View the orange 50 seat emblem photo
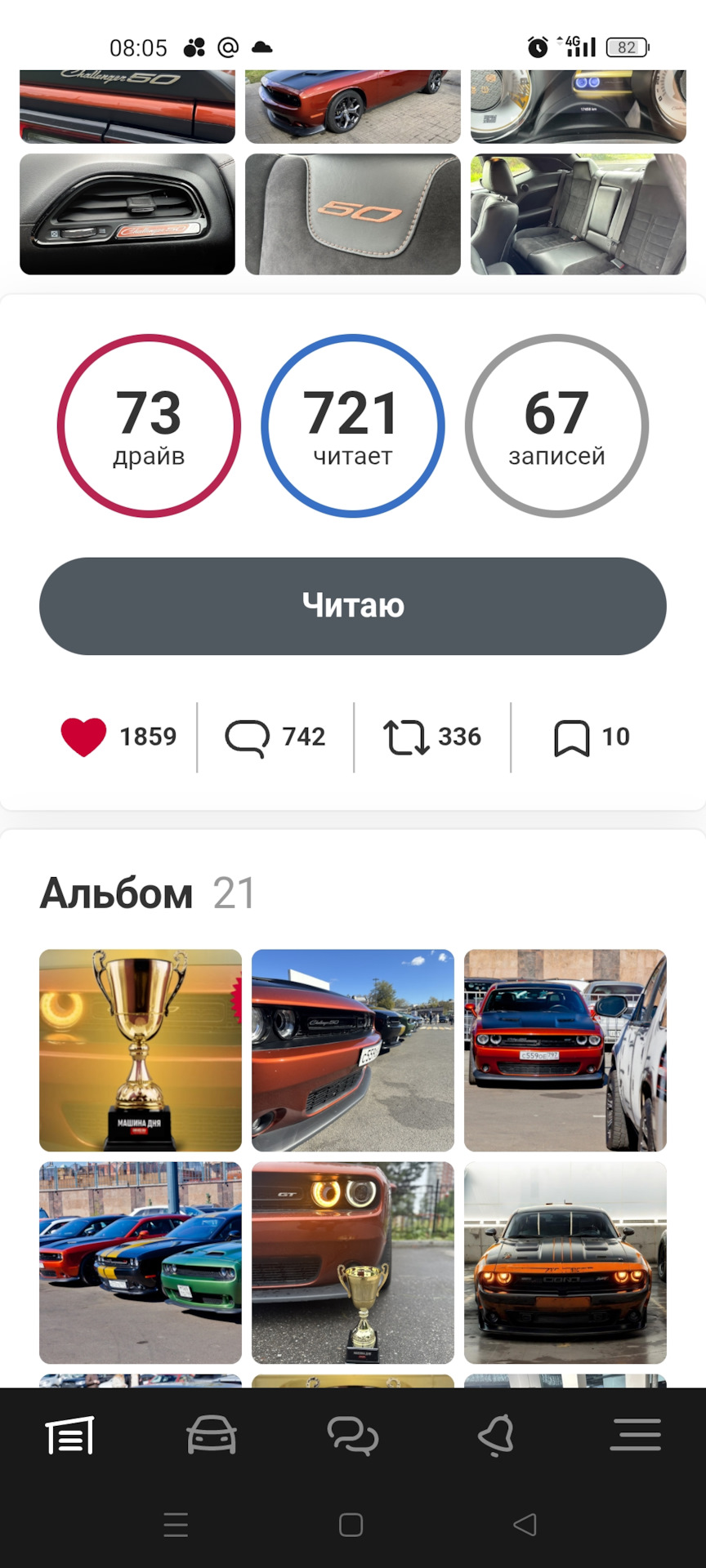This screenshot has width=706, height=1568. coord(353,214)
